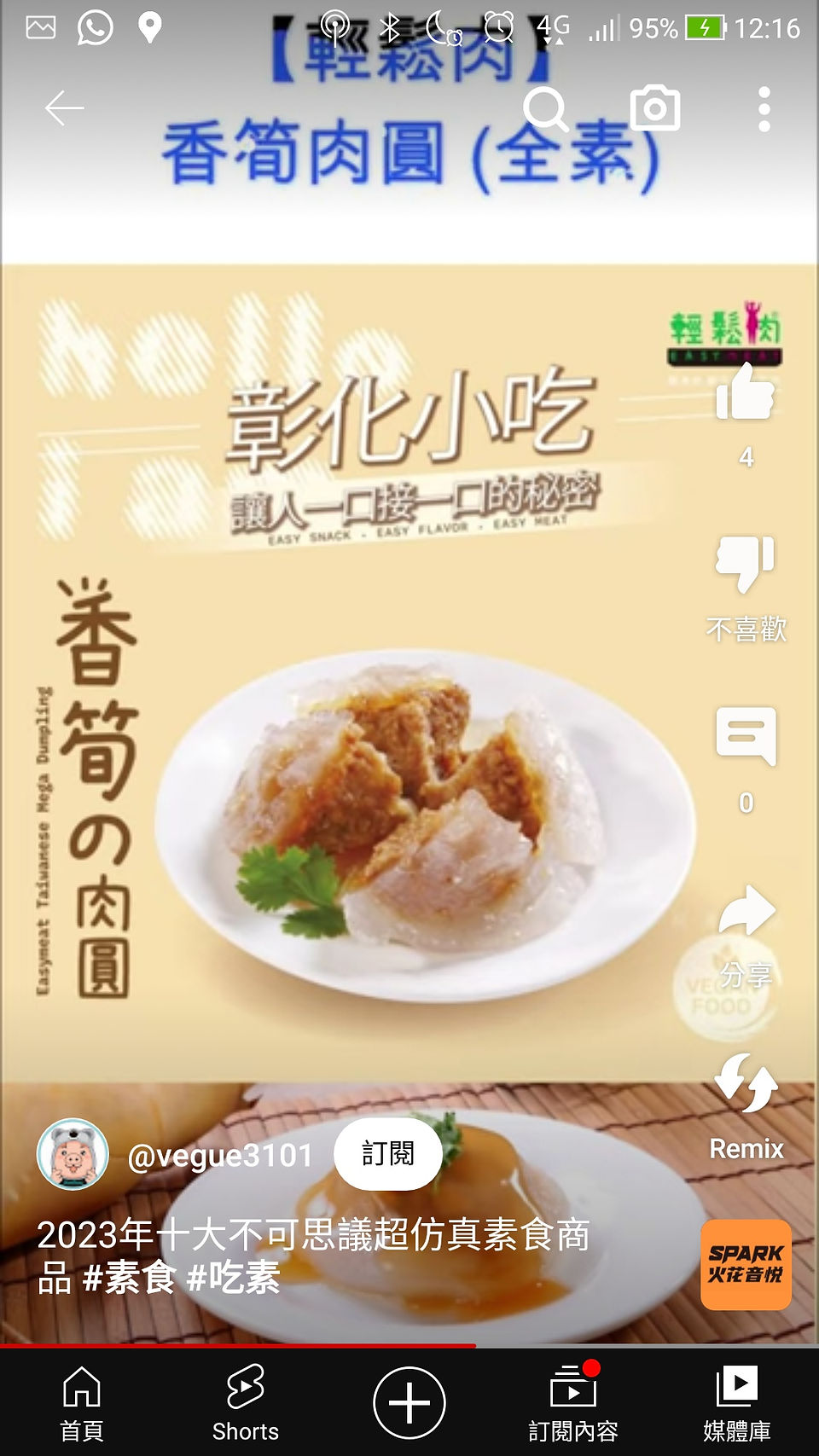Open the channel avatar picture
The width and height of the screenshot is (819, 1456).
[73, 1154]
